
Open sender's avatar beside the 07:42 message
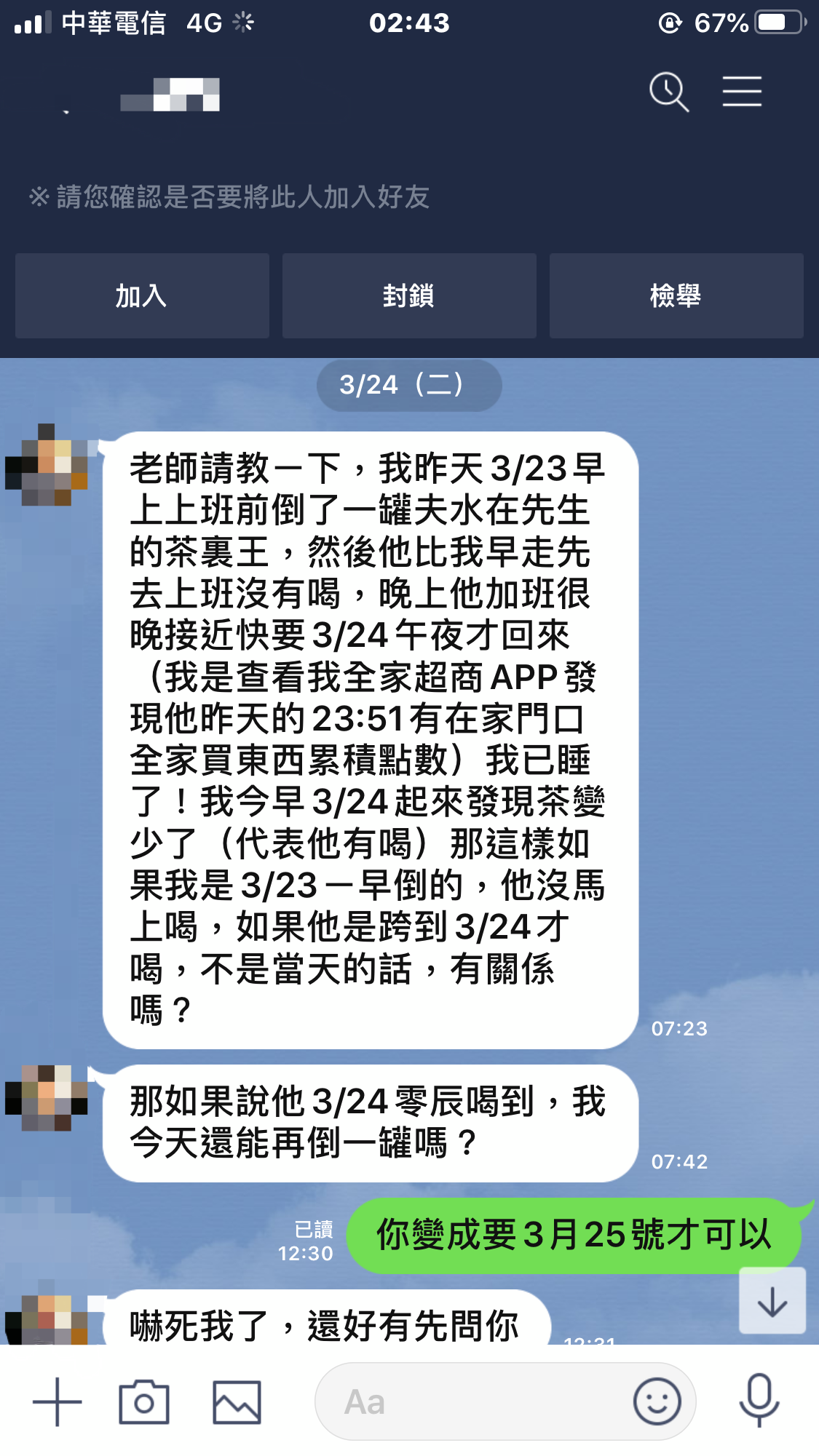click(x=47, y=1098)
